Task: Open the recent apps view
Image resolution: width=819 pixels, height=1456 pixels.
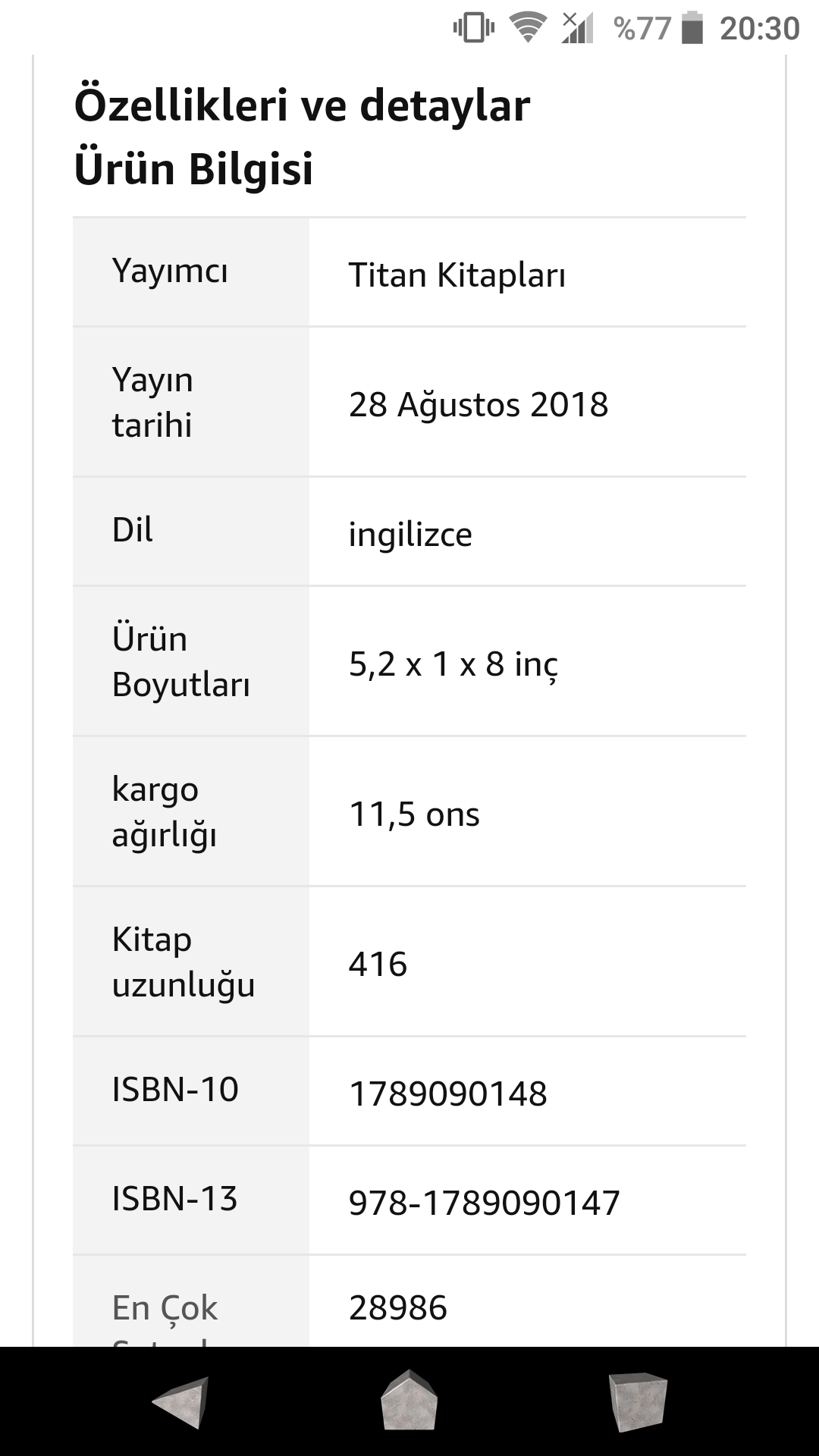Action: (638, 1401)
